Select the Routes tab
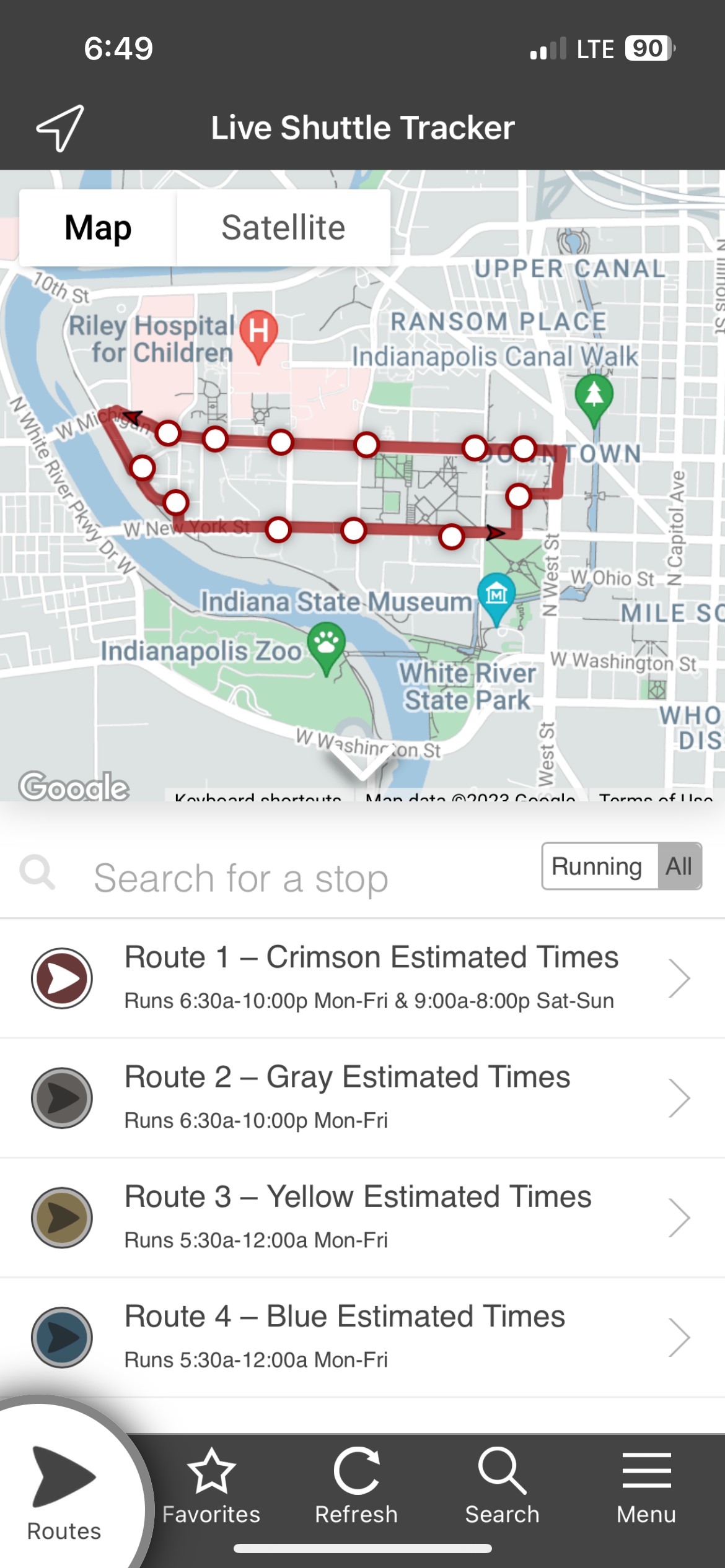725x1568 pixels. pos(64,1494)
